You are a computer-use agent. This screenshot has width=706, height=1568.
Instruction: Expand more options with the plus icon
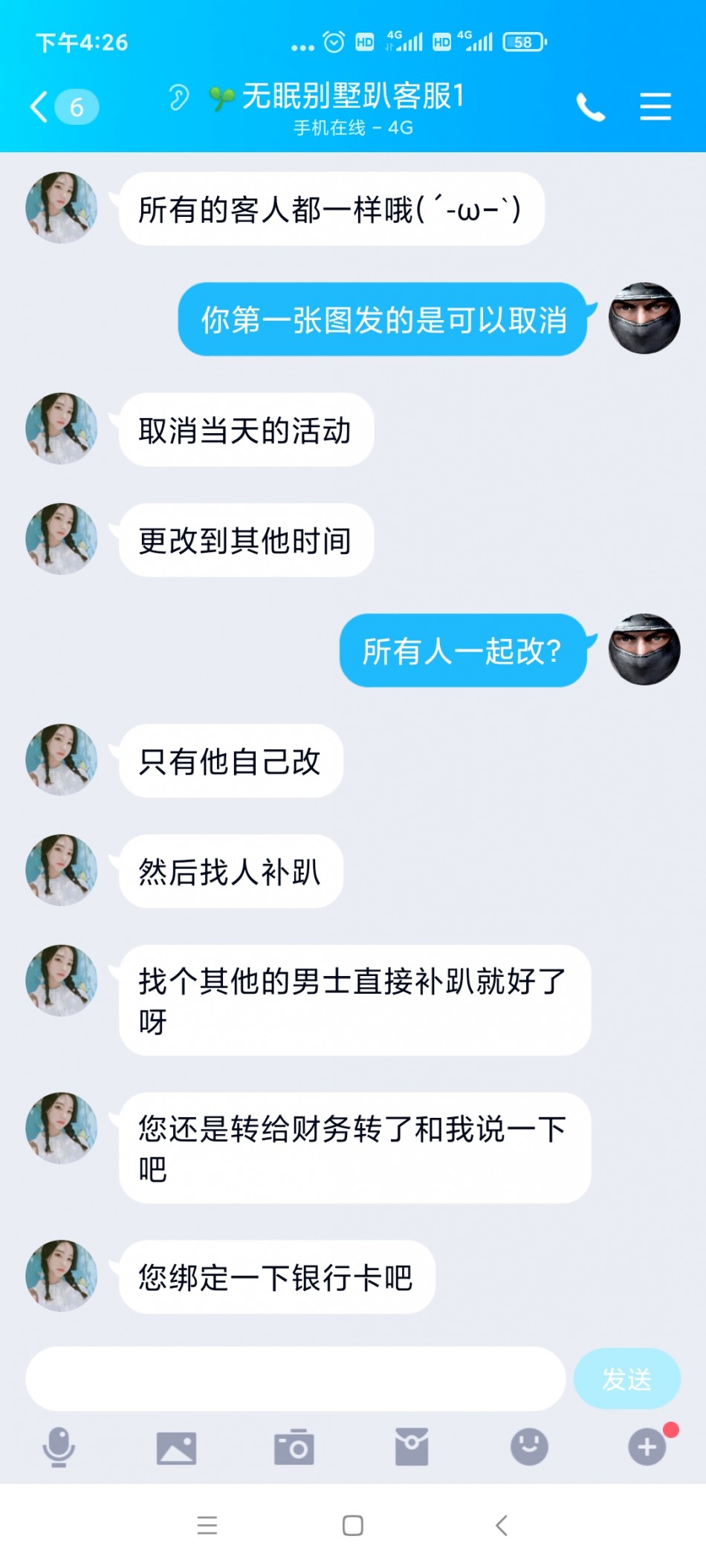[x=647, y=1447]
